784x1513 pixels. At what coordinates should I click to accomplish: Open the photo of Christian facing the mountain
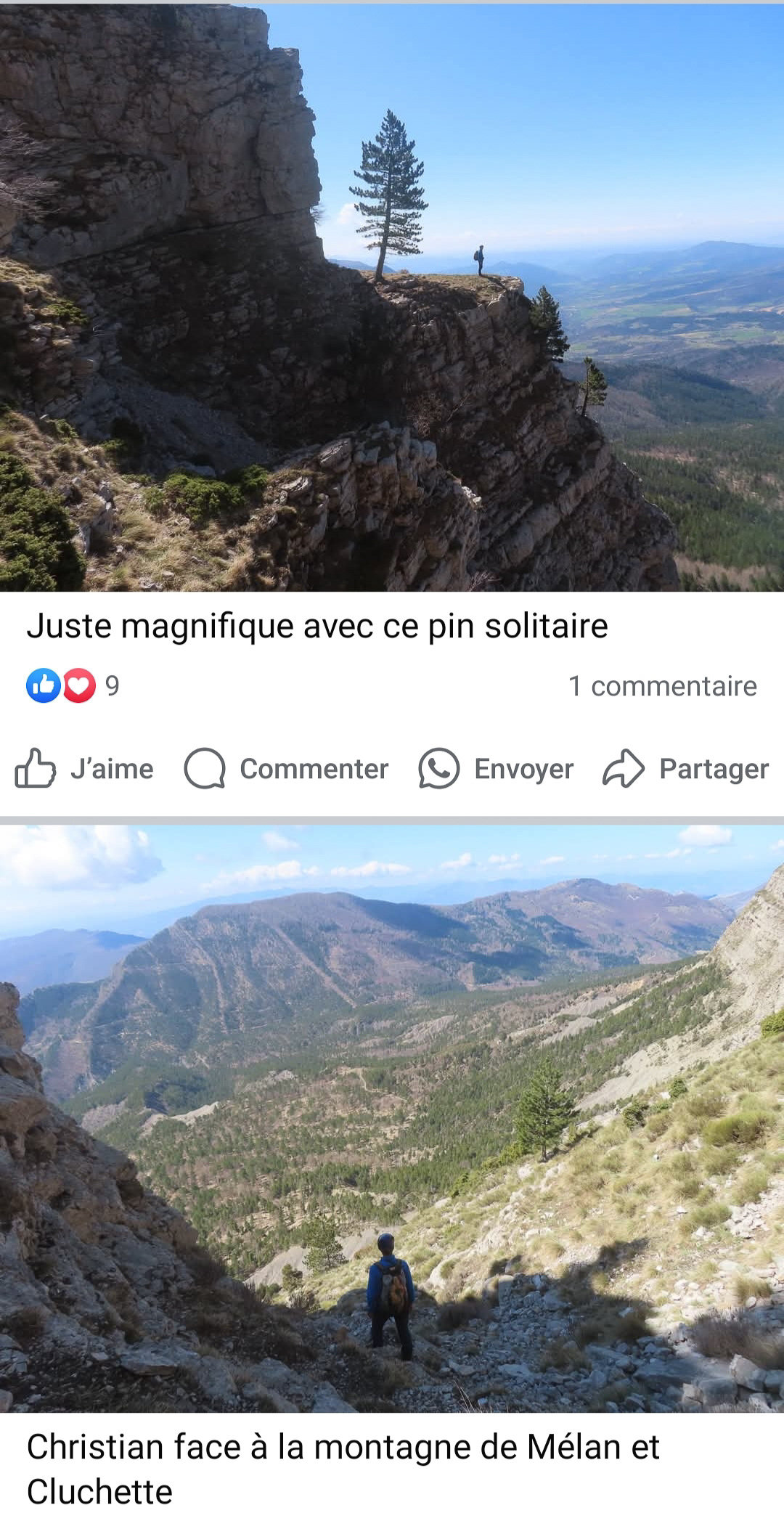tap(392, 1118)
